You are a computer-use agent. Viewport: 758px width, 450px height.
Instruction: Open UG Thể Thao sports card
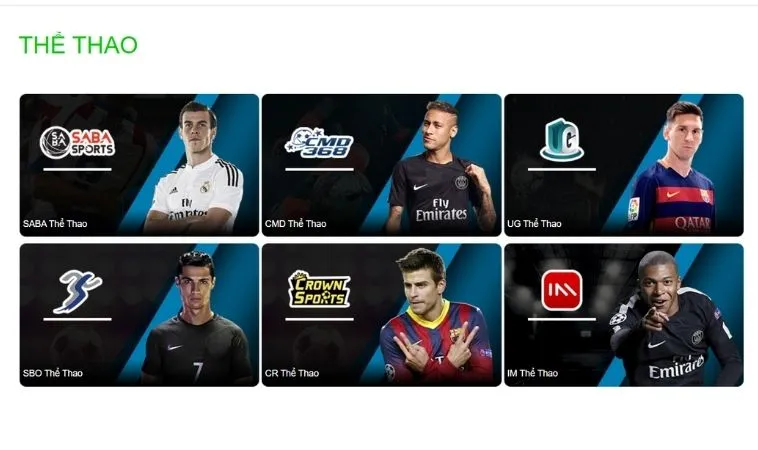click(623, 165)
